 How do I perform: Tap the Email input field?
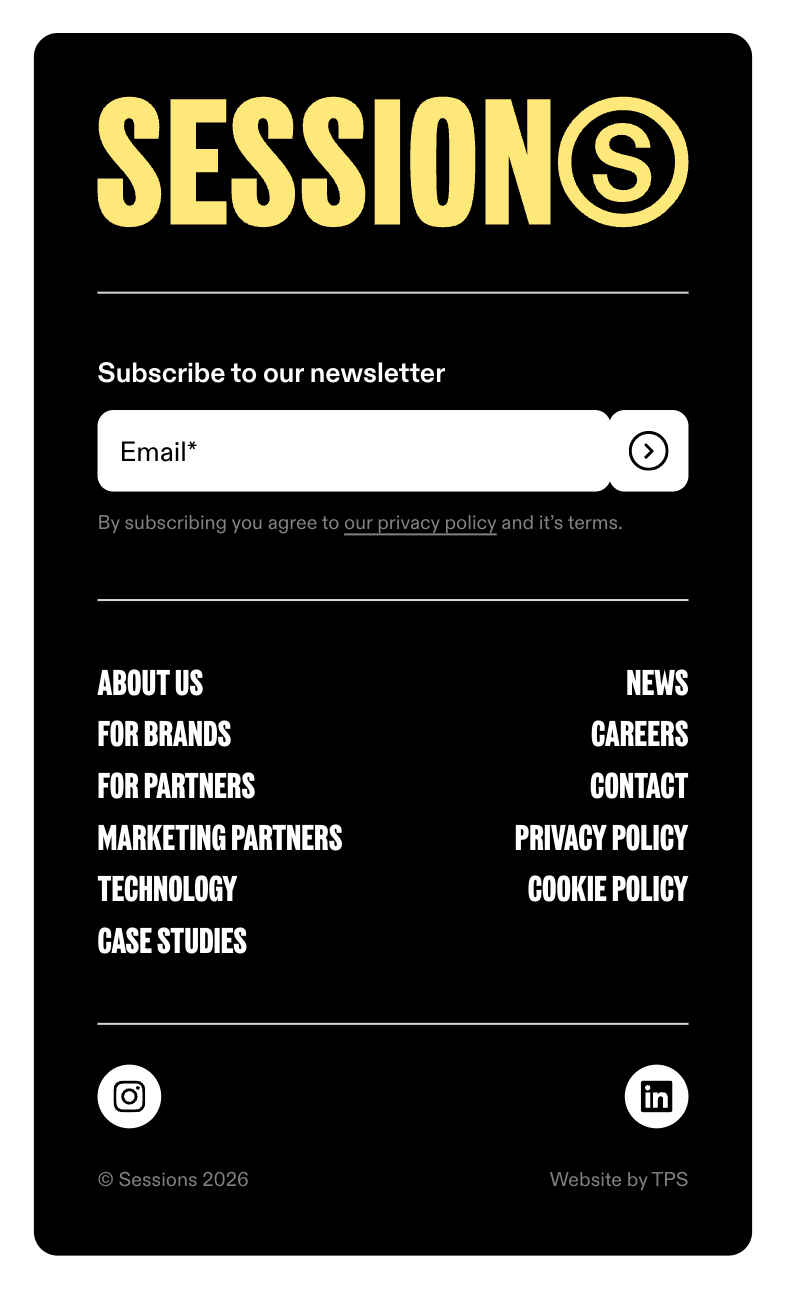[353, 451]
